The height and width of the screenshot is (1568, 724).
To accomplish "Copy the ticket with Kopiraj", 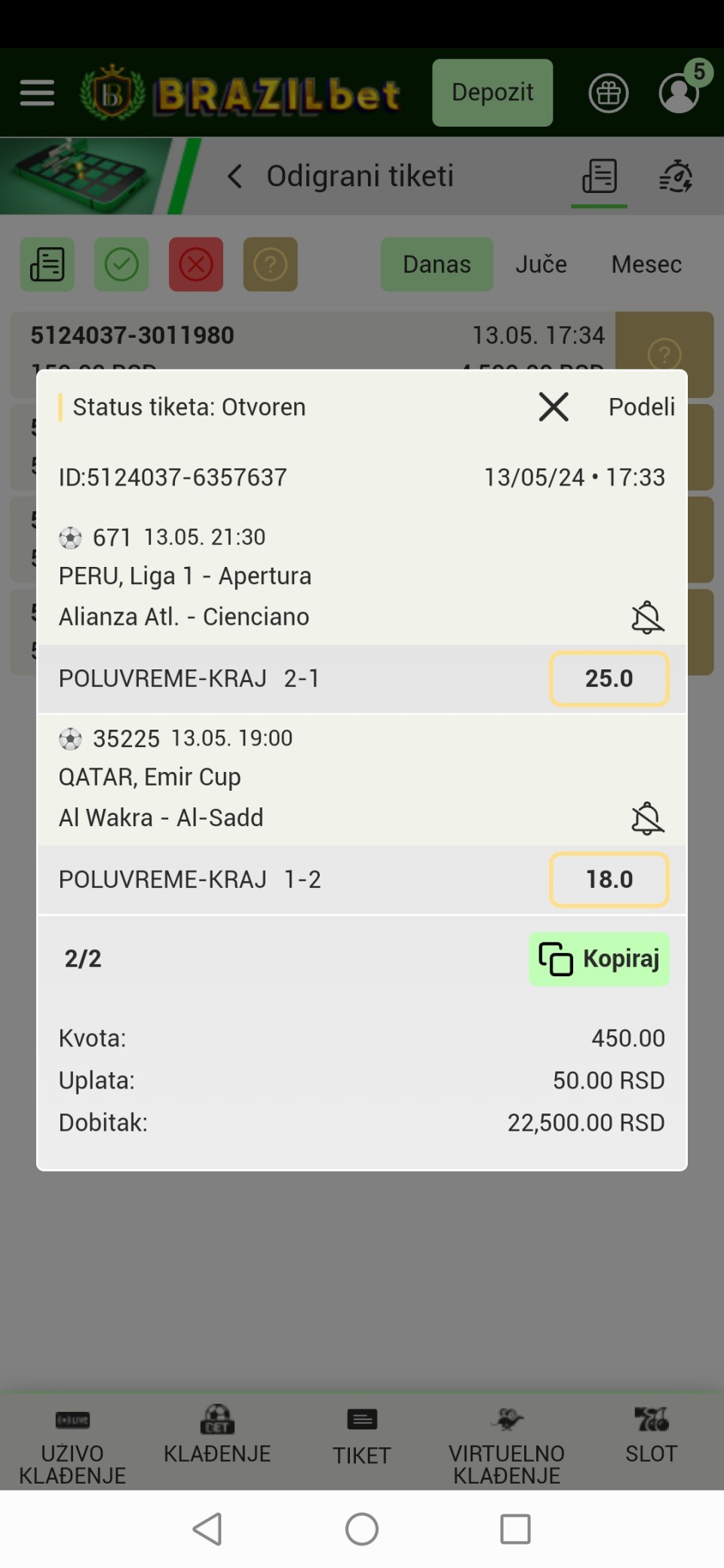I will click(x=599, y=959).
